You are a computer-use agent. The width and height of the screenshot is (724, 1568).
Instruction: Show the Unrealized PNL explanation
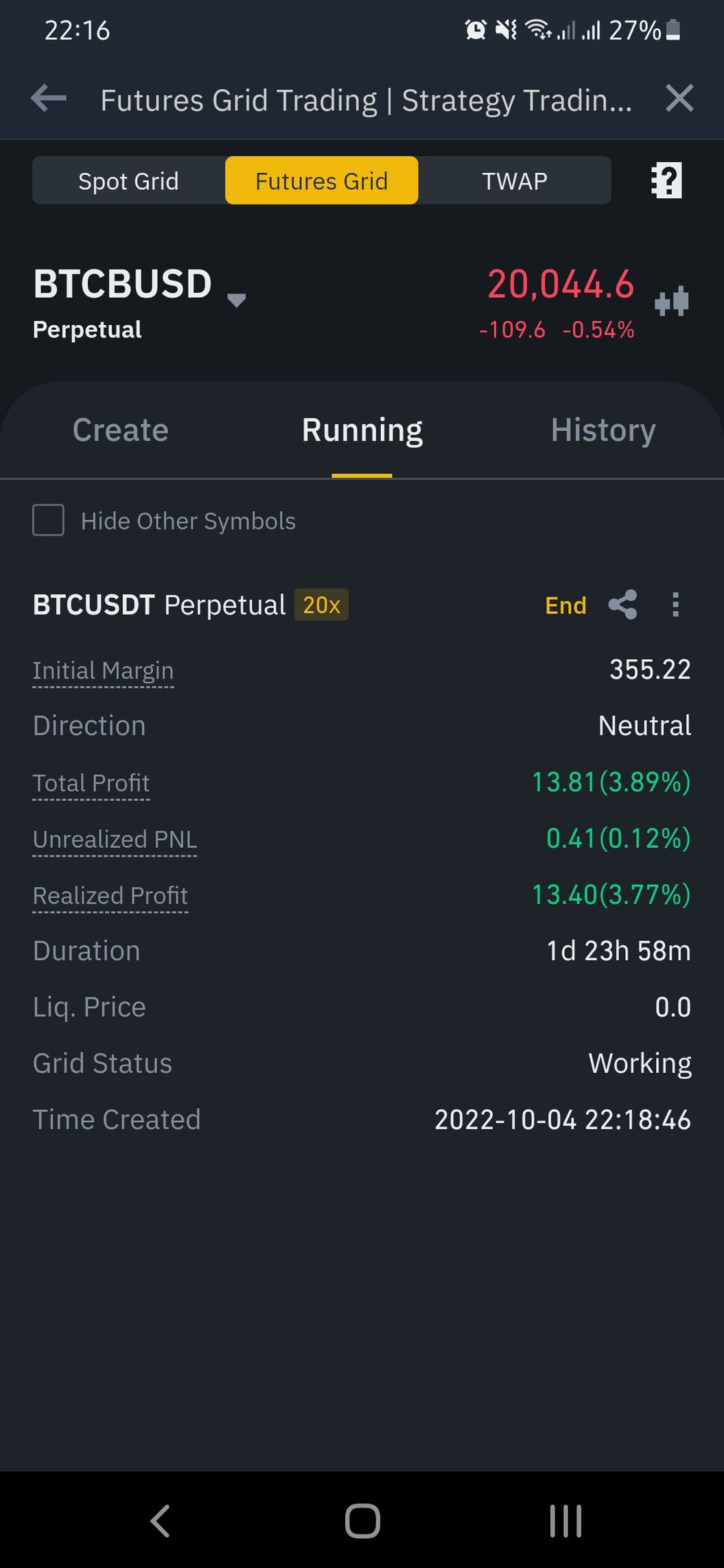click(115, 839)
